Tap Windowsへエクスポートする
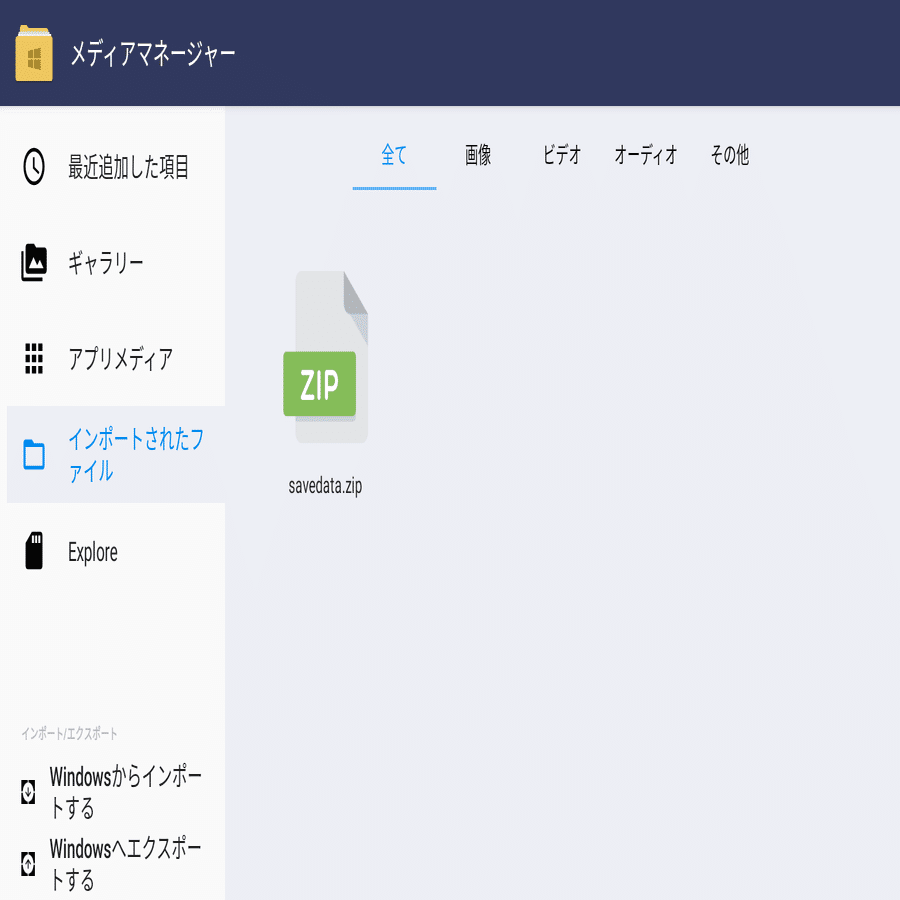The width and height of the screenshot is (900, 900). (115, 865)
